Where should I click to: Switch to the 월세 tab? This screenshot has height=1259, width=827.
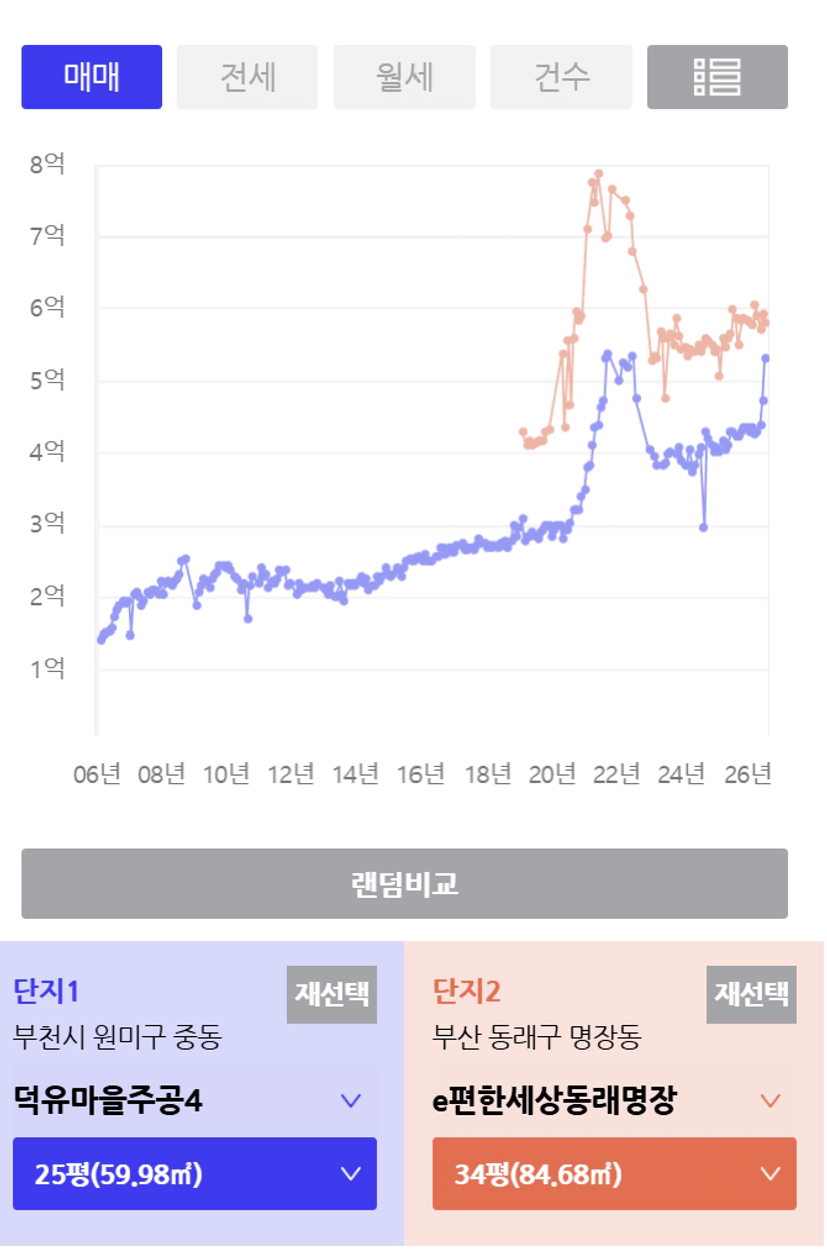(x=405, y=77)
